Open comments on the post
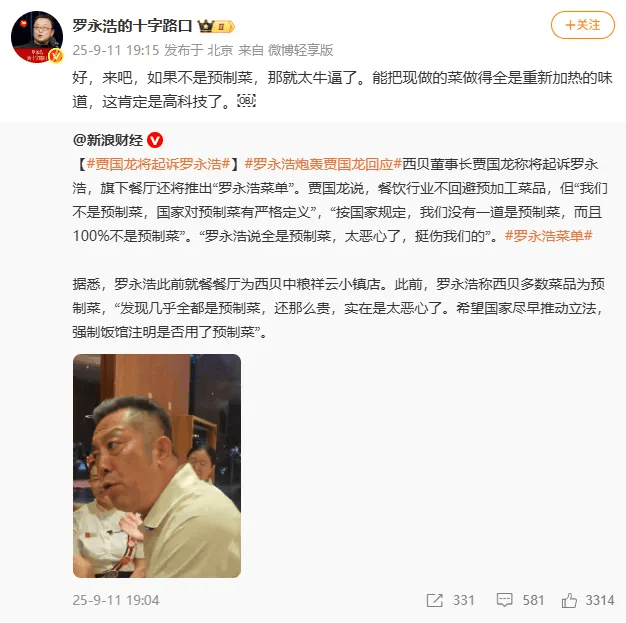 (x=520, y=600)
